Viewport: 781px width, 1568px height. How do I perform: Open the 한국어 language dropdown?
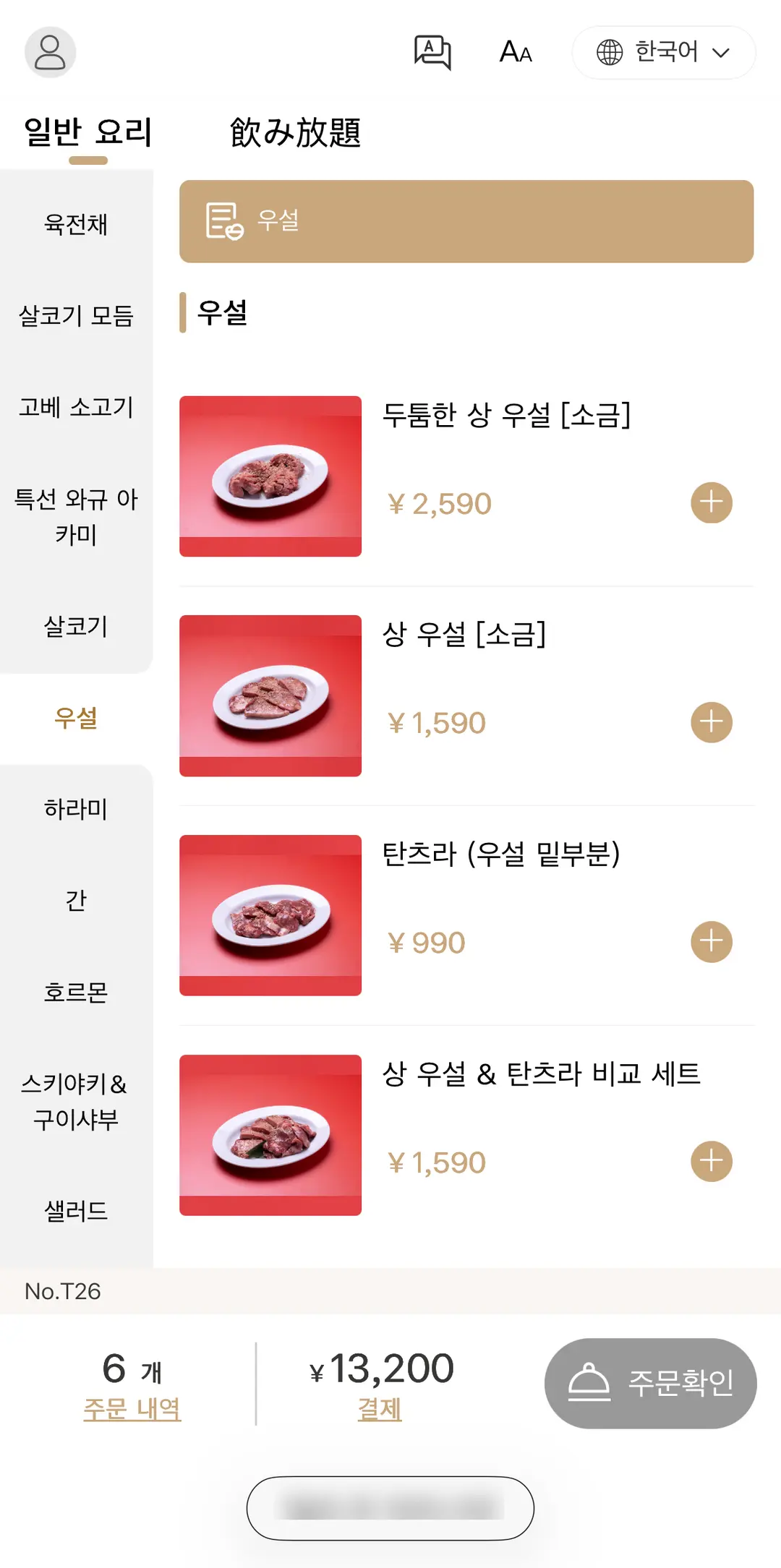click(x=664, y=52)
